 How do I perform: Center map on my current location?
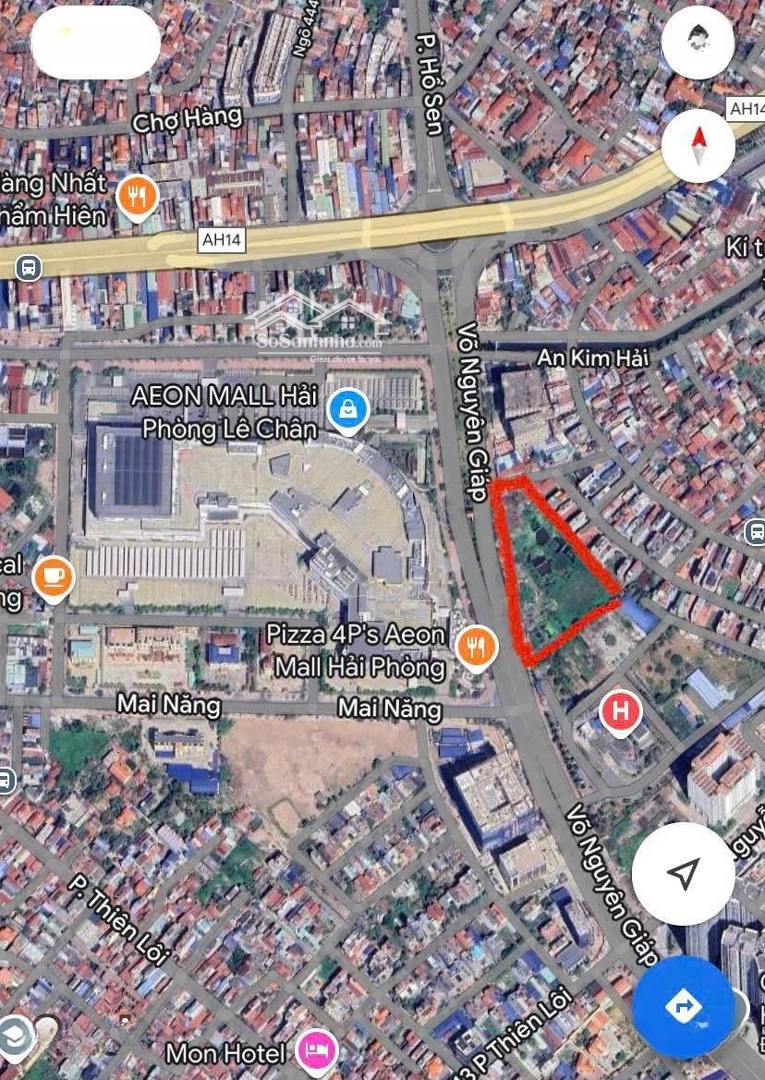pos(683,875)
